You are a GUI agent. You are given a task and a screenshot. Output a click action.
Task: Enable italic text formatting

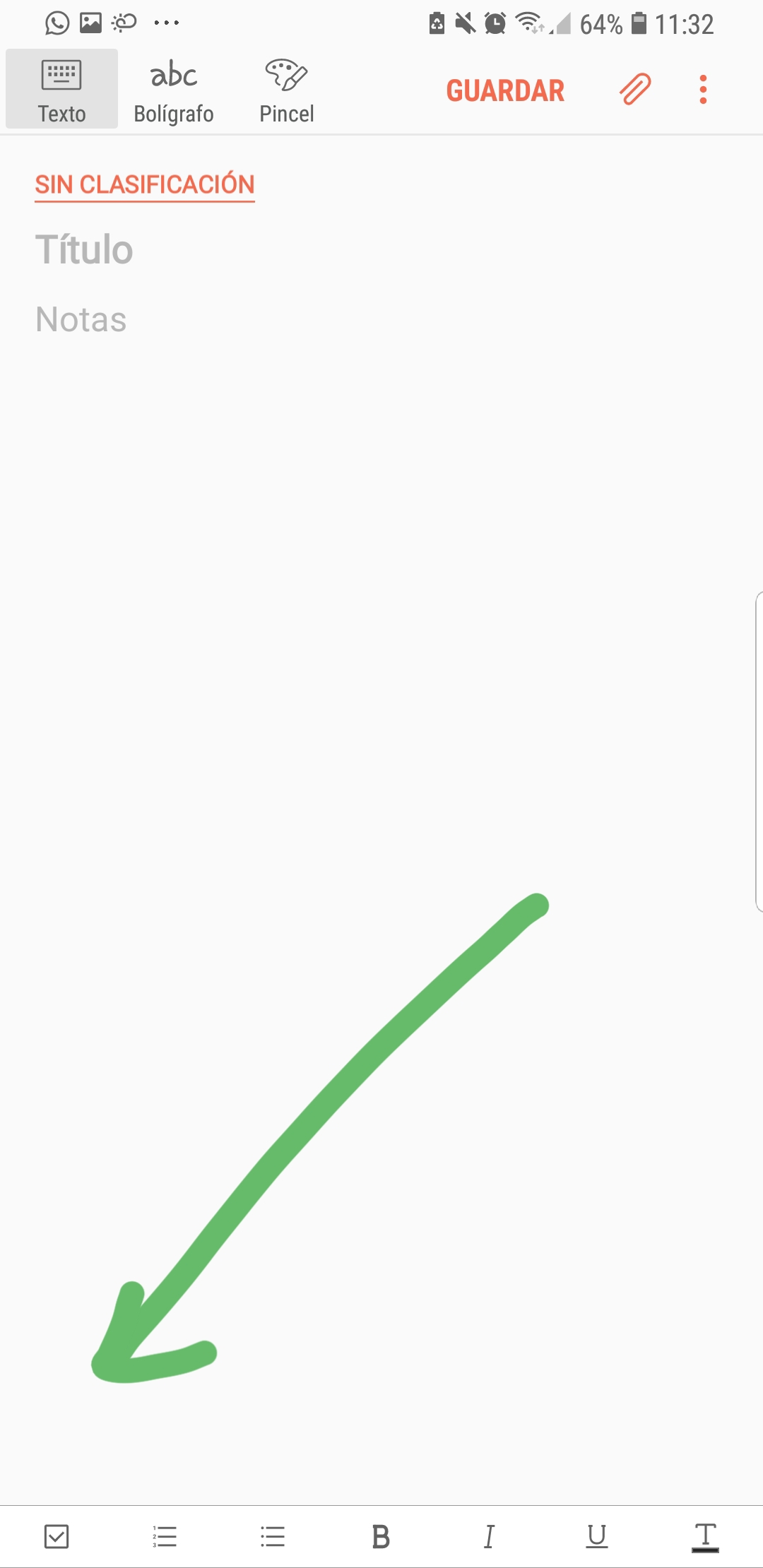click(489, 1536)
